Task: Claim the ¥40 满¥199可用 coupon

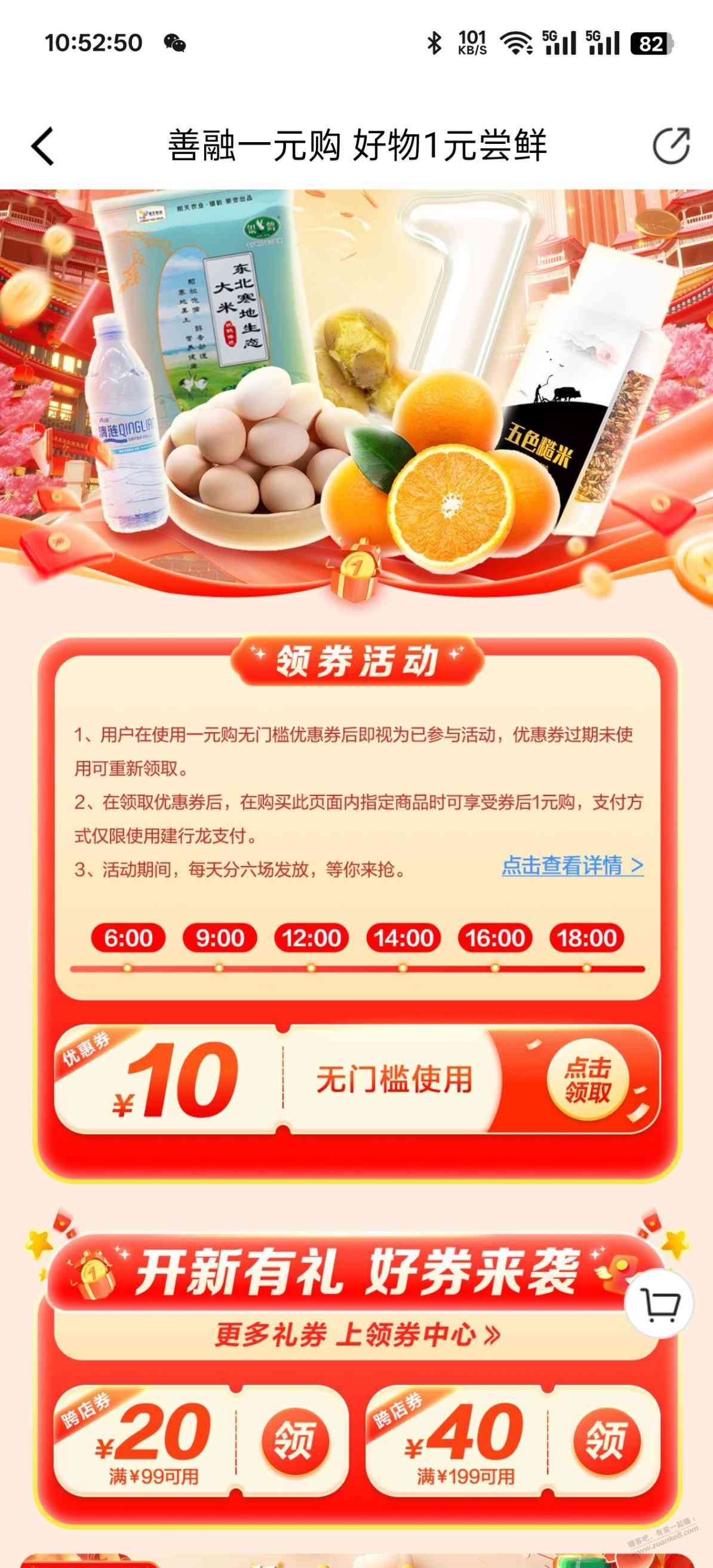Action: click(x=606, y=1441)
